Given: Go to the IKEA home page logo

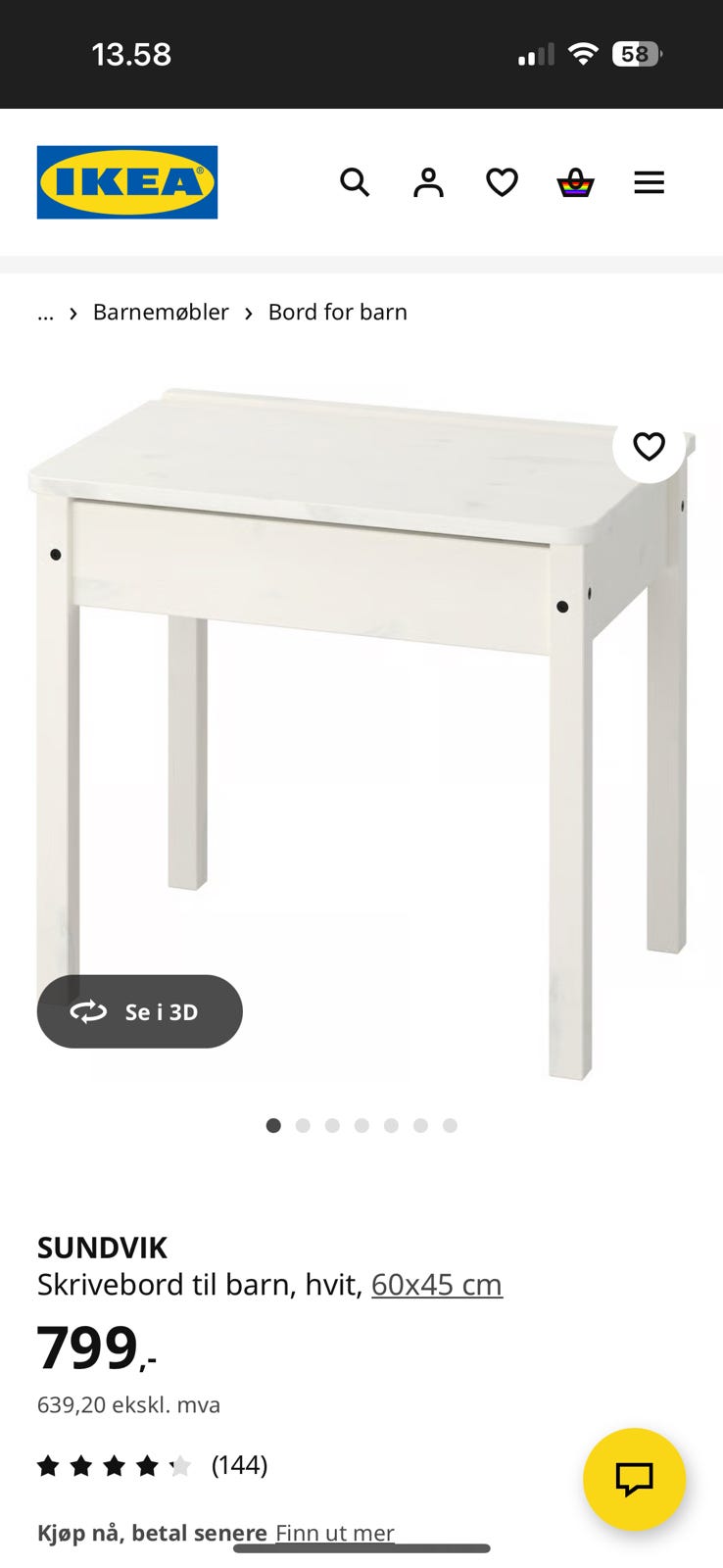Looking at the screenshot, I should pyautogui.click(x=127, y=182).
